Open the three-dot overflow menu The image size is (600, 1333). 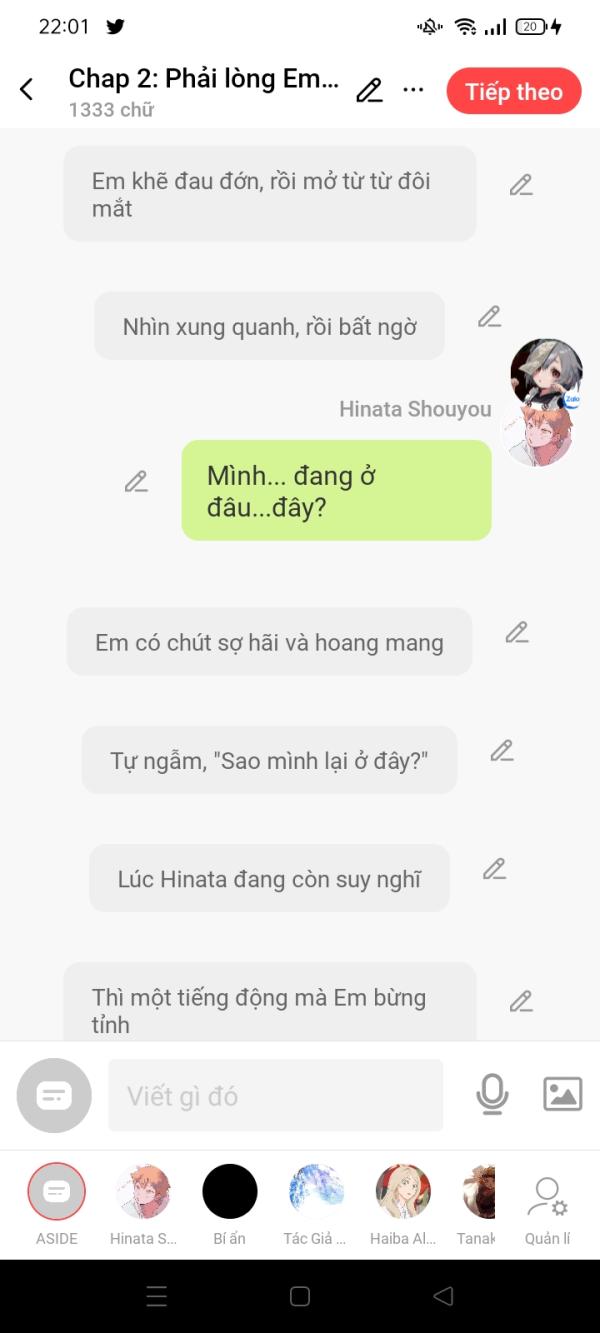click(413, 90)
